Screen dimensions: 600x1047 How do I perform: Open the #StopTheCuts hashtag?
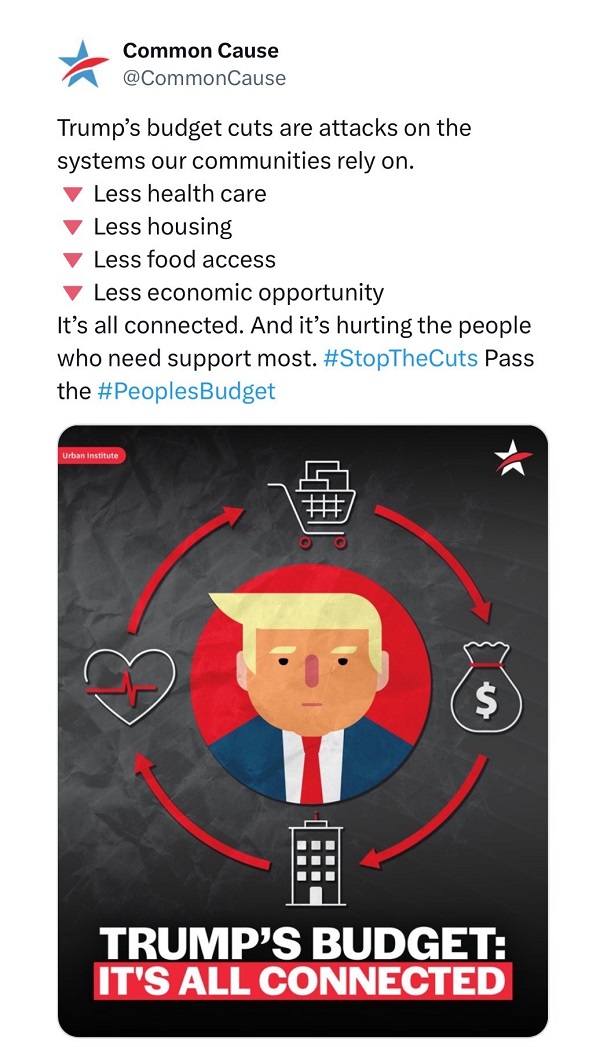coord(400,358)
